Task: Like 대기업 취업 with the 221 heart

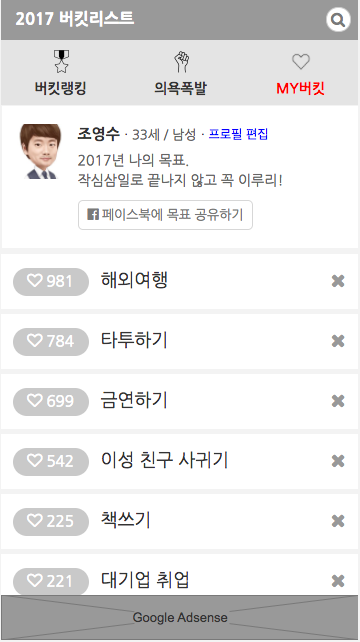Action: [x=51, y=581]
